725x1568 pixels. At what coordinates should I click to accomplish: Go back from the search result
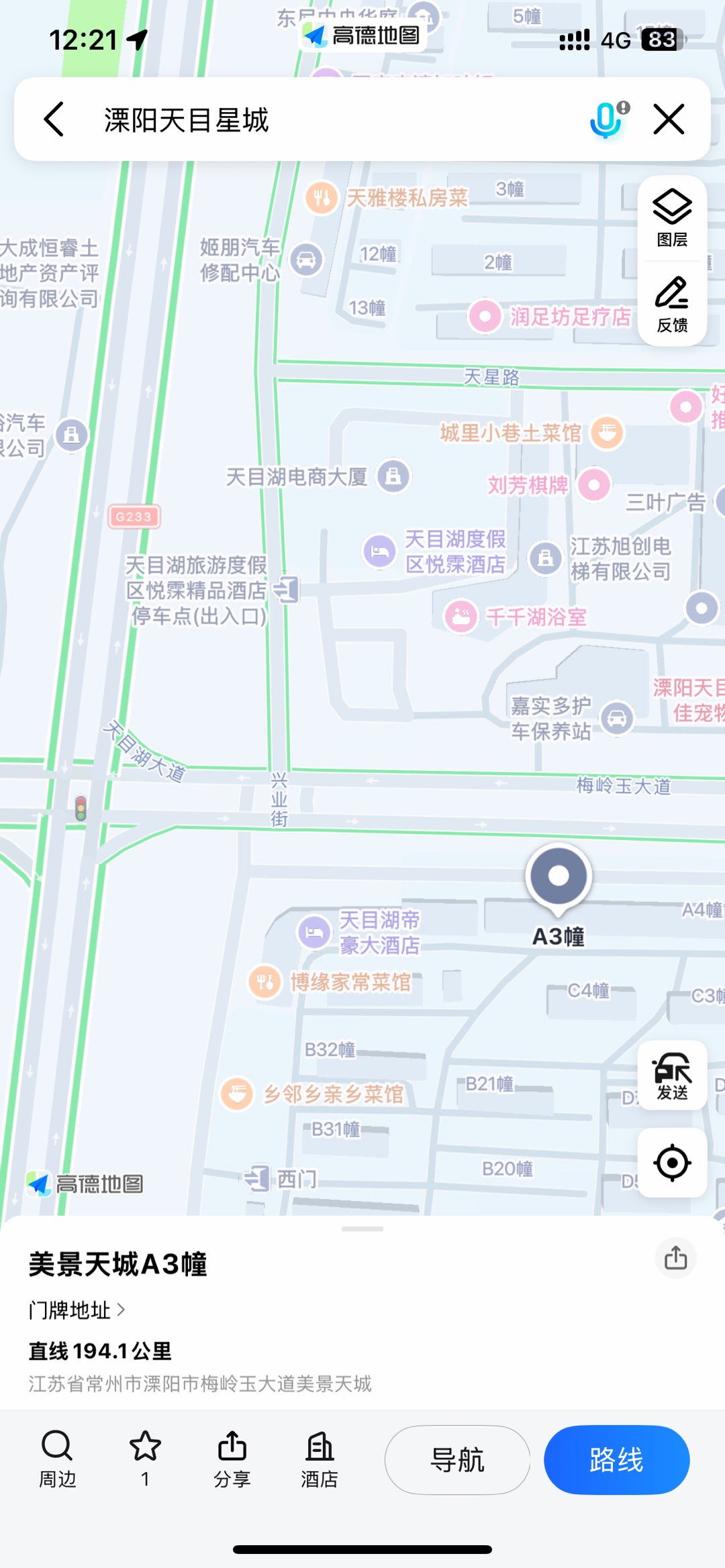tap(54, 119)
